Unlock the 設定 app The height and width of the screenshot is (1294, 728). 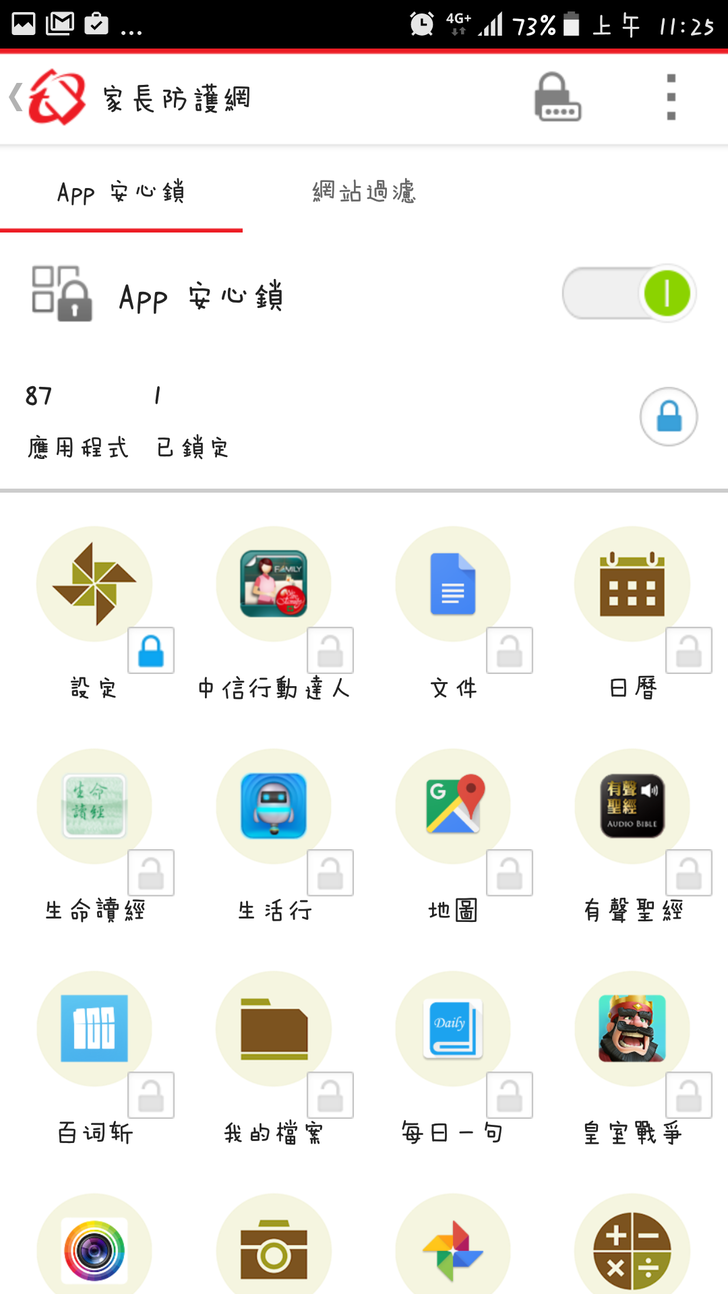(x=151, y=651)
